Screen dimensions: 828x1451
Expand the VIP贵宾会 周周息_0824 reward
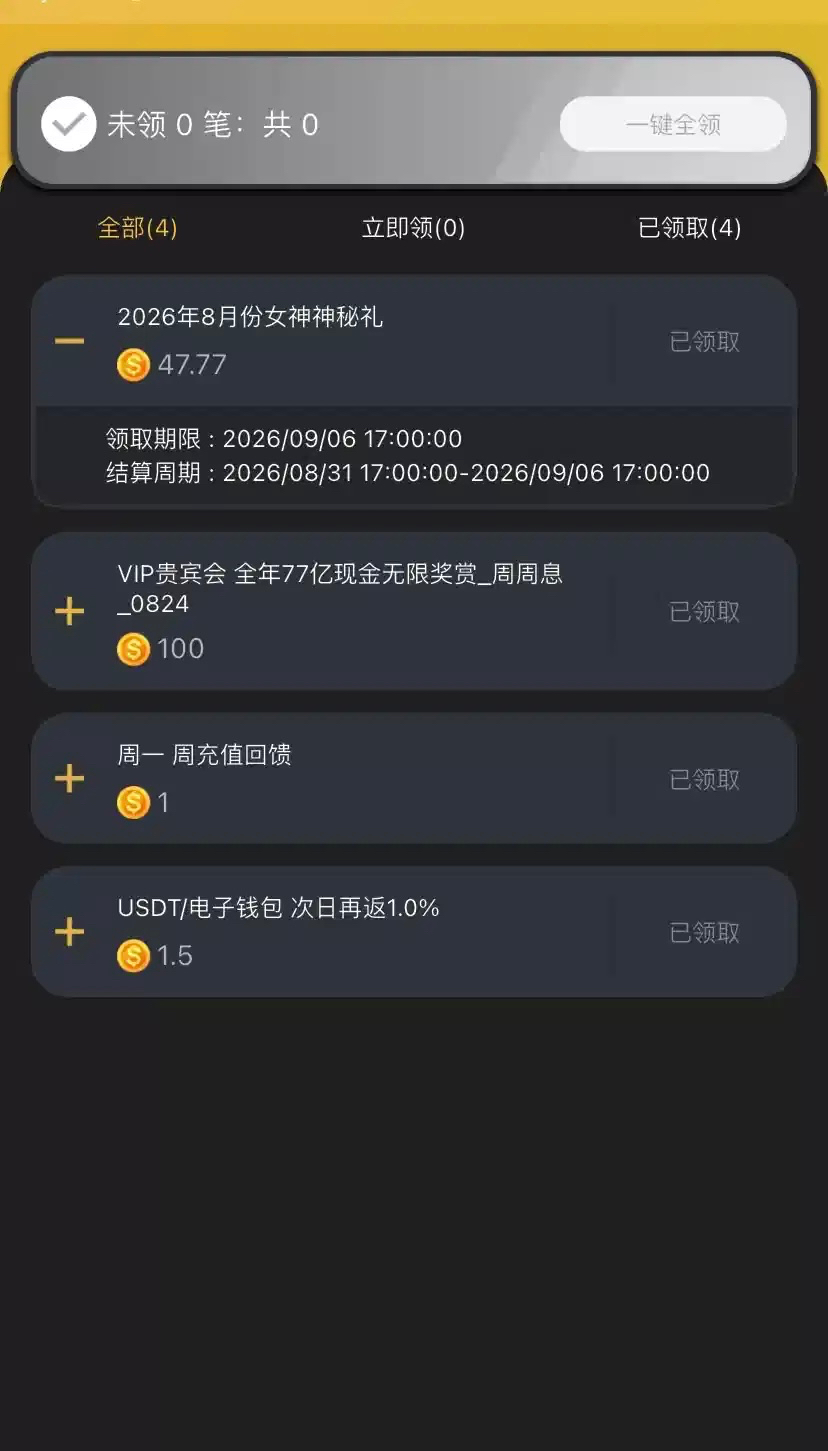[69, 611]
